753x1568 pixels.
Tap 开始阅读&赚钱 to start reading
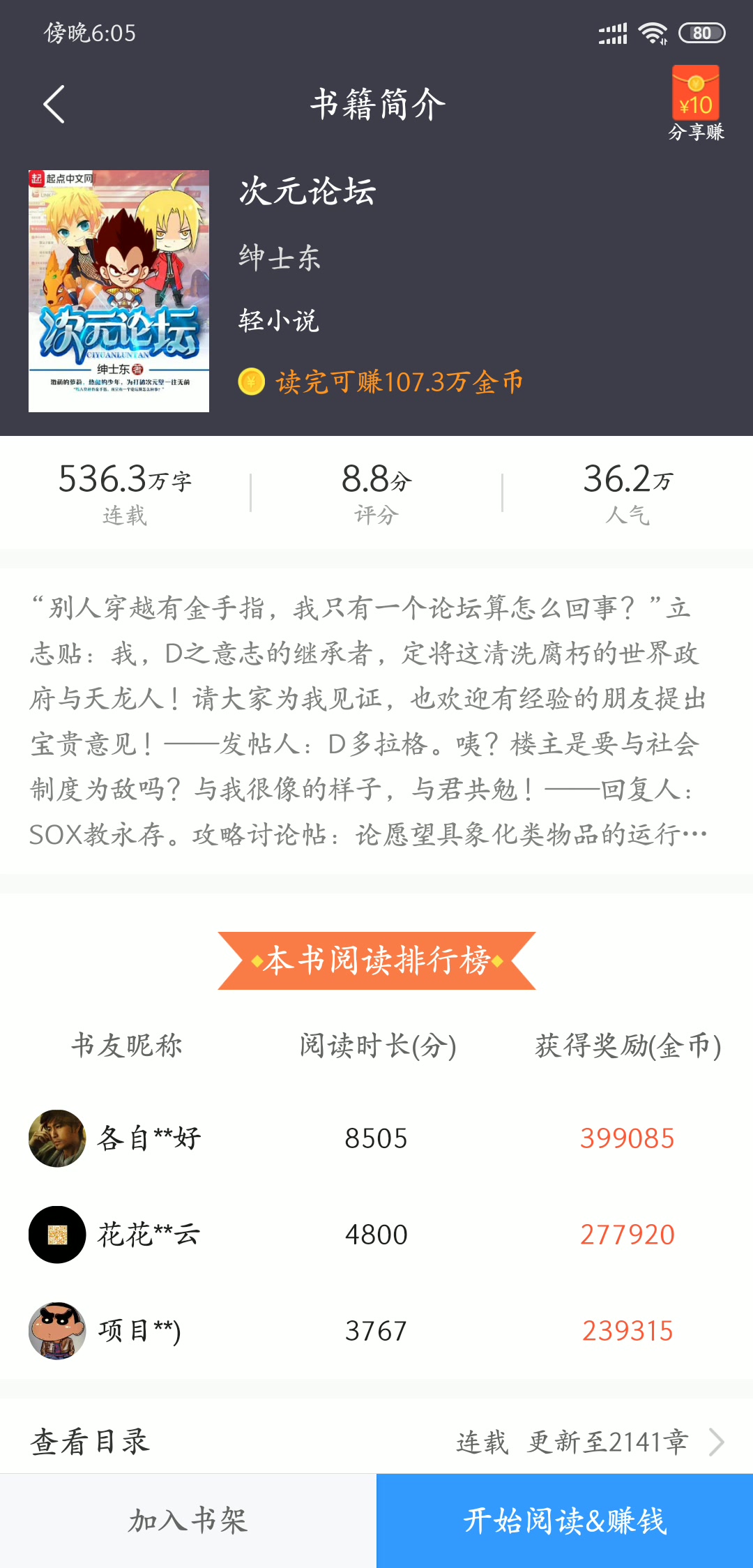point(565,1521)
